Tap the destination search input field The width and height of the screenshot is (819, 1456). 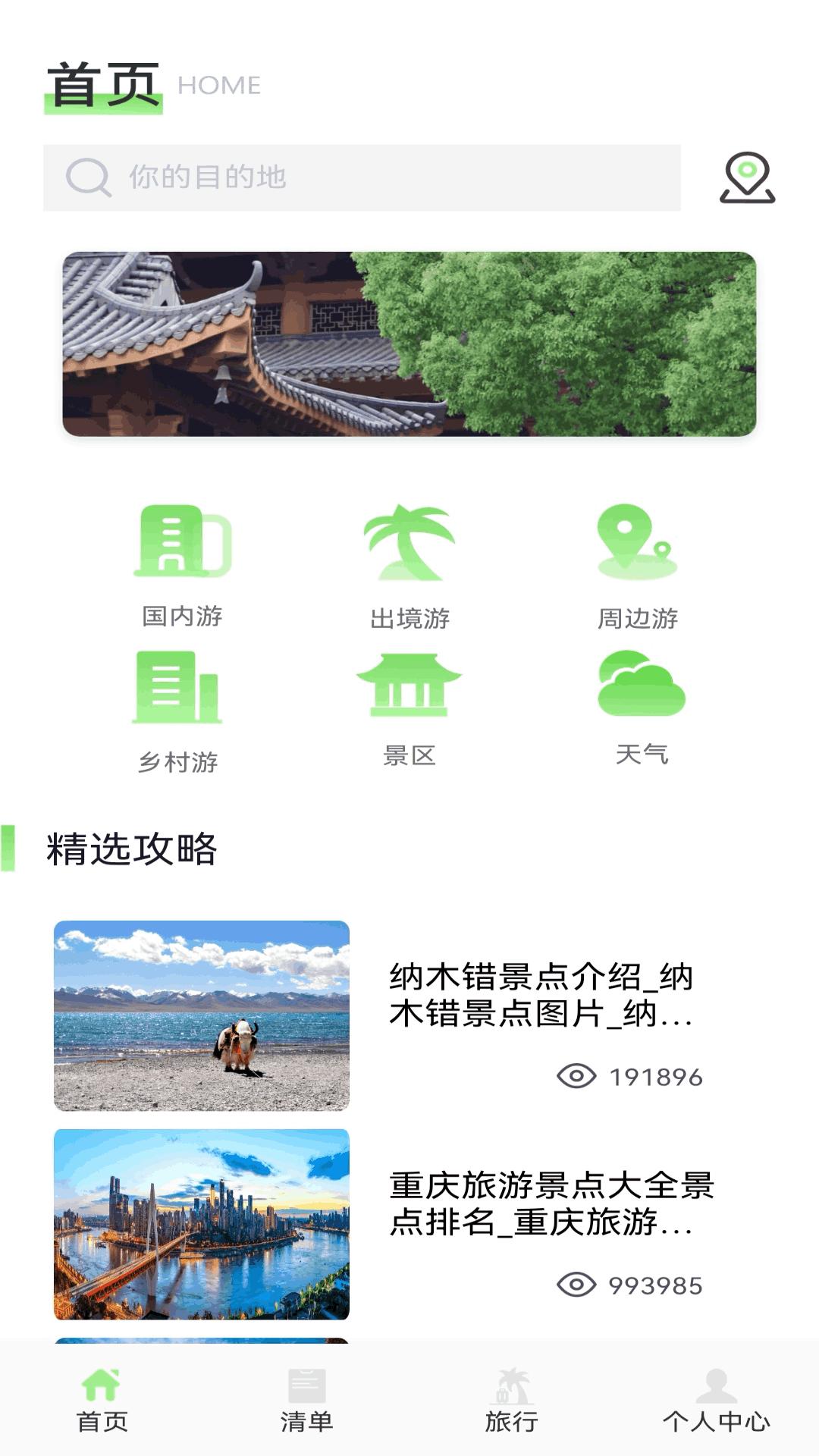pyautogui.click(x=364, y=177)
